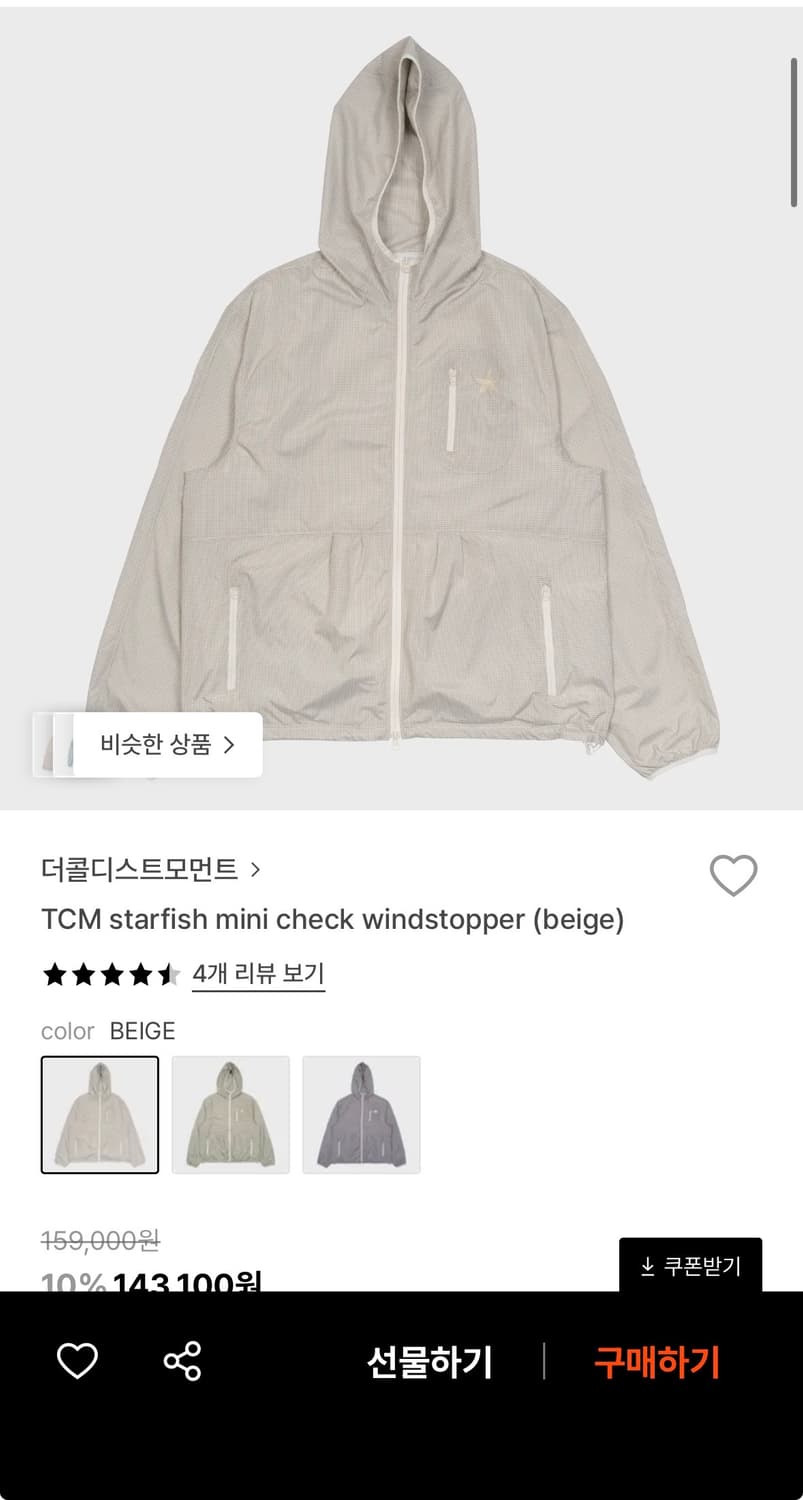Click the download icon on the 쿠폰받기 button
Viewport: 803px width, 1500px height.
coord(649,1267)
